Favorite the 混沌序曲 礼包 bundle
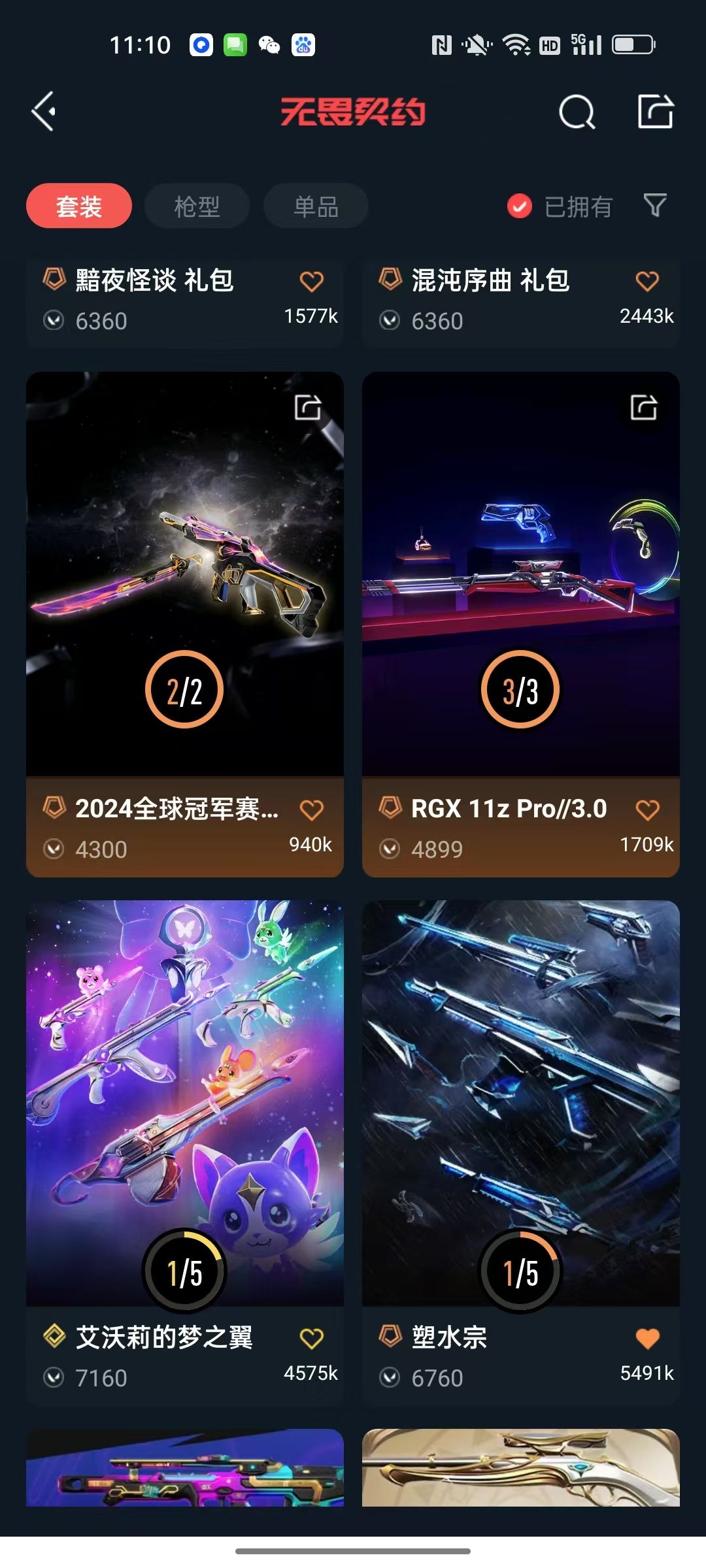This screenshot has height=1568, width=706. 647,282
